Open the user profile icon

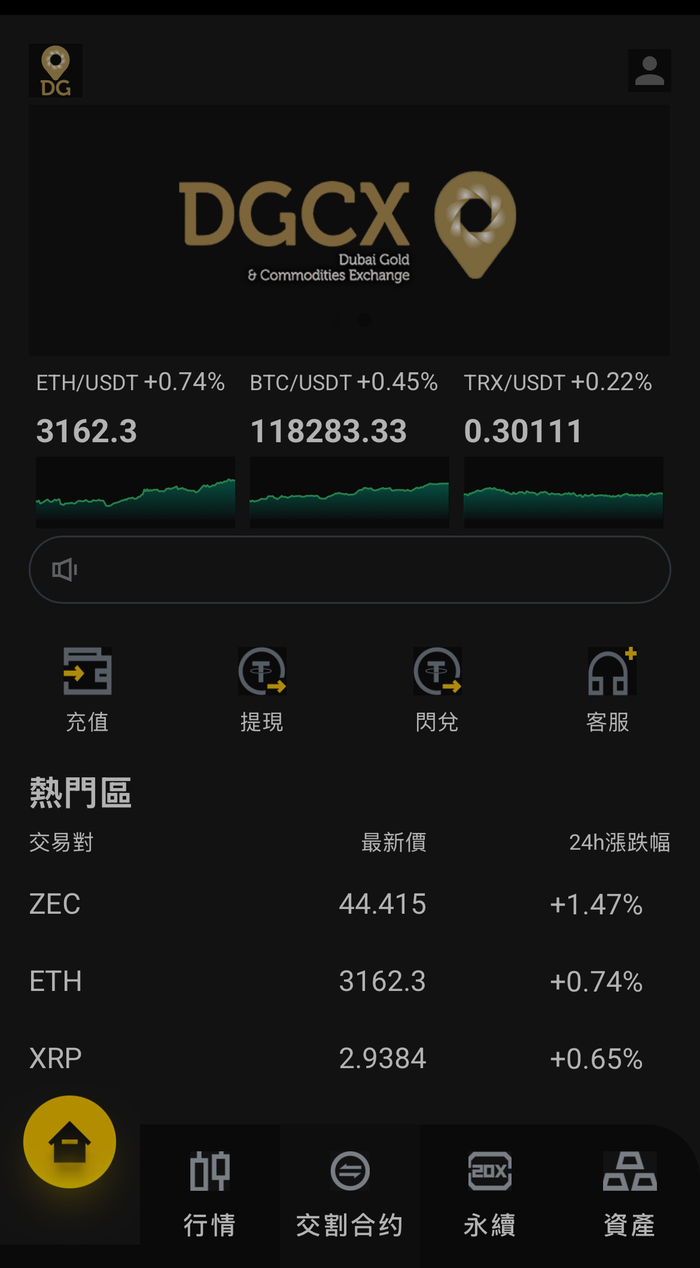point(649,71)
